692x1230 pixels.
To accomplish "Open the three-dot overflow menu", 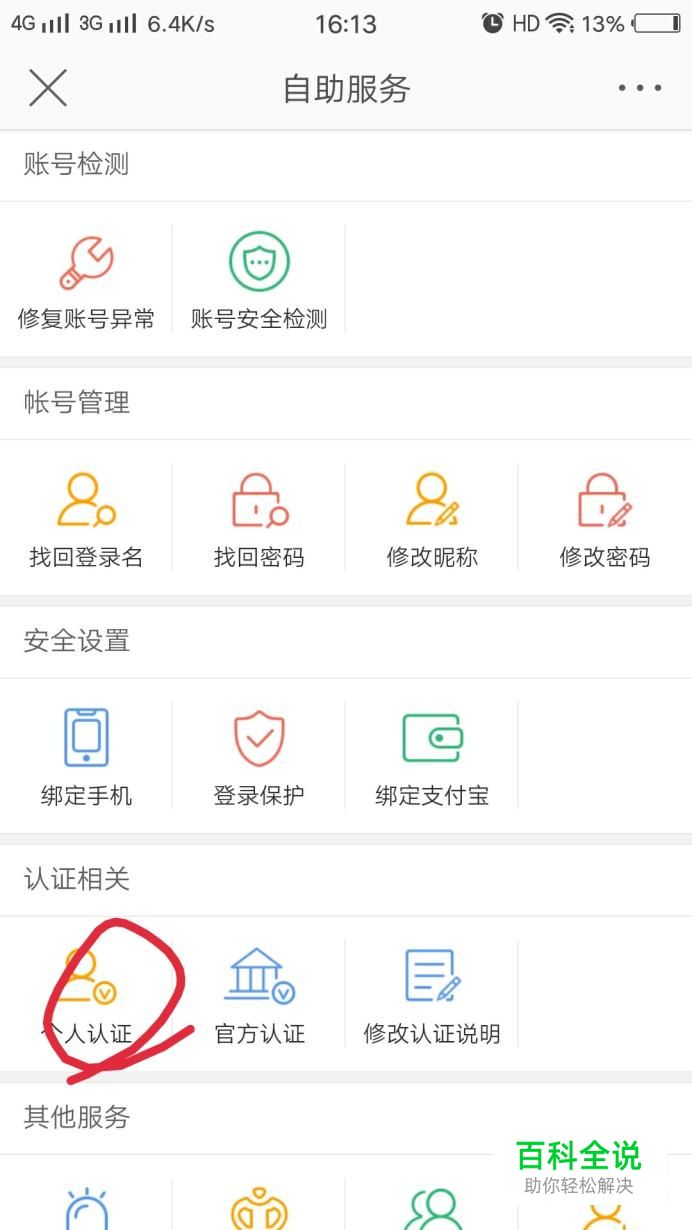I will (640, 88).
